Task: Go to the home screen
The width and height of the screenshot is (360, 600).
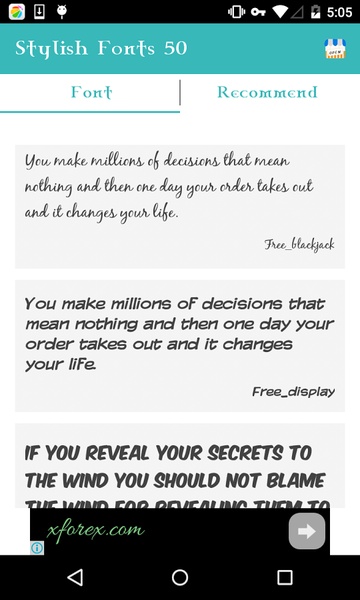Action: 180,577
